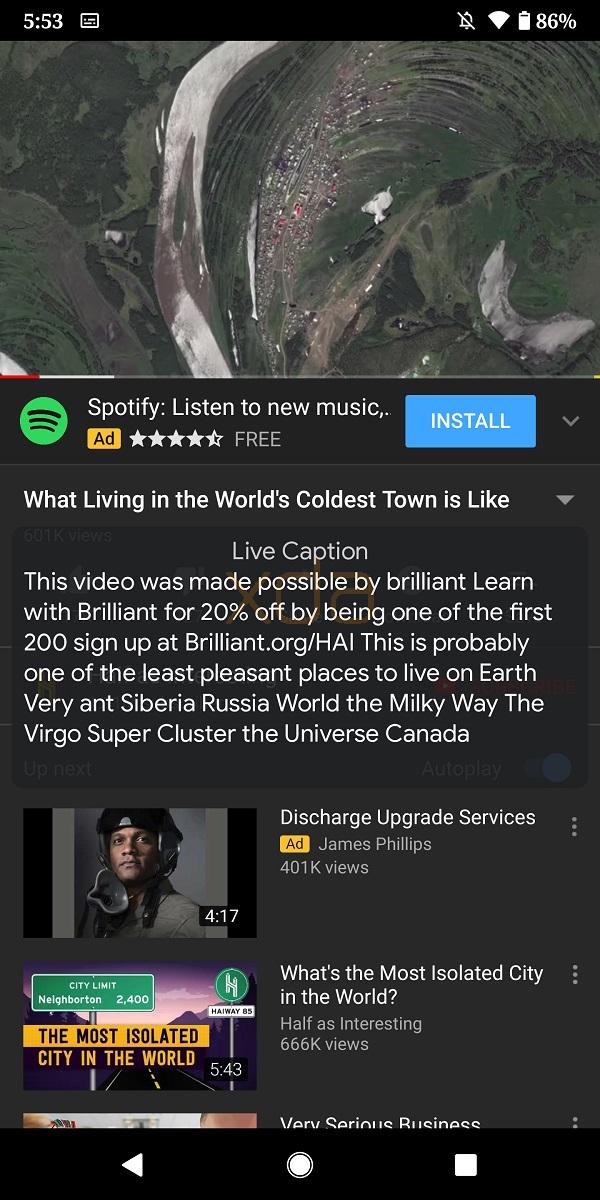Open options for Discharge Upgrade Services

tap(574, 827)
